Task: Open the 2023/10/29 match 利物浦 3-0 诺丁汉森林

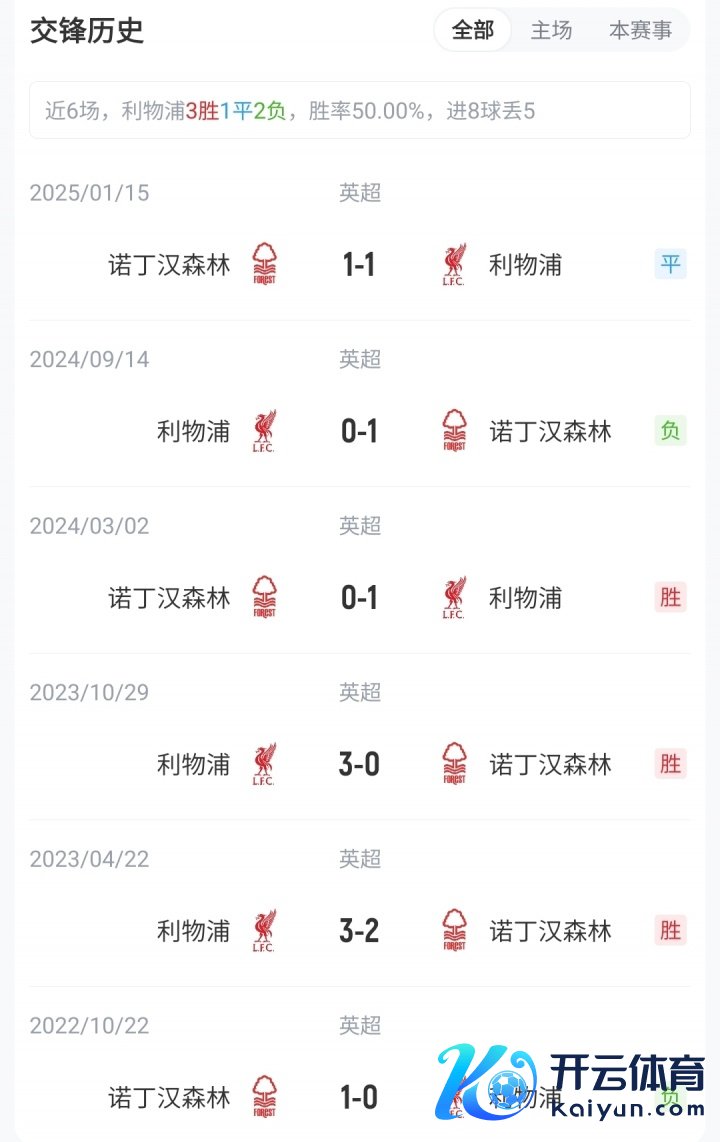Action: click(358, 765)
